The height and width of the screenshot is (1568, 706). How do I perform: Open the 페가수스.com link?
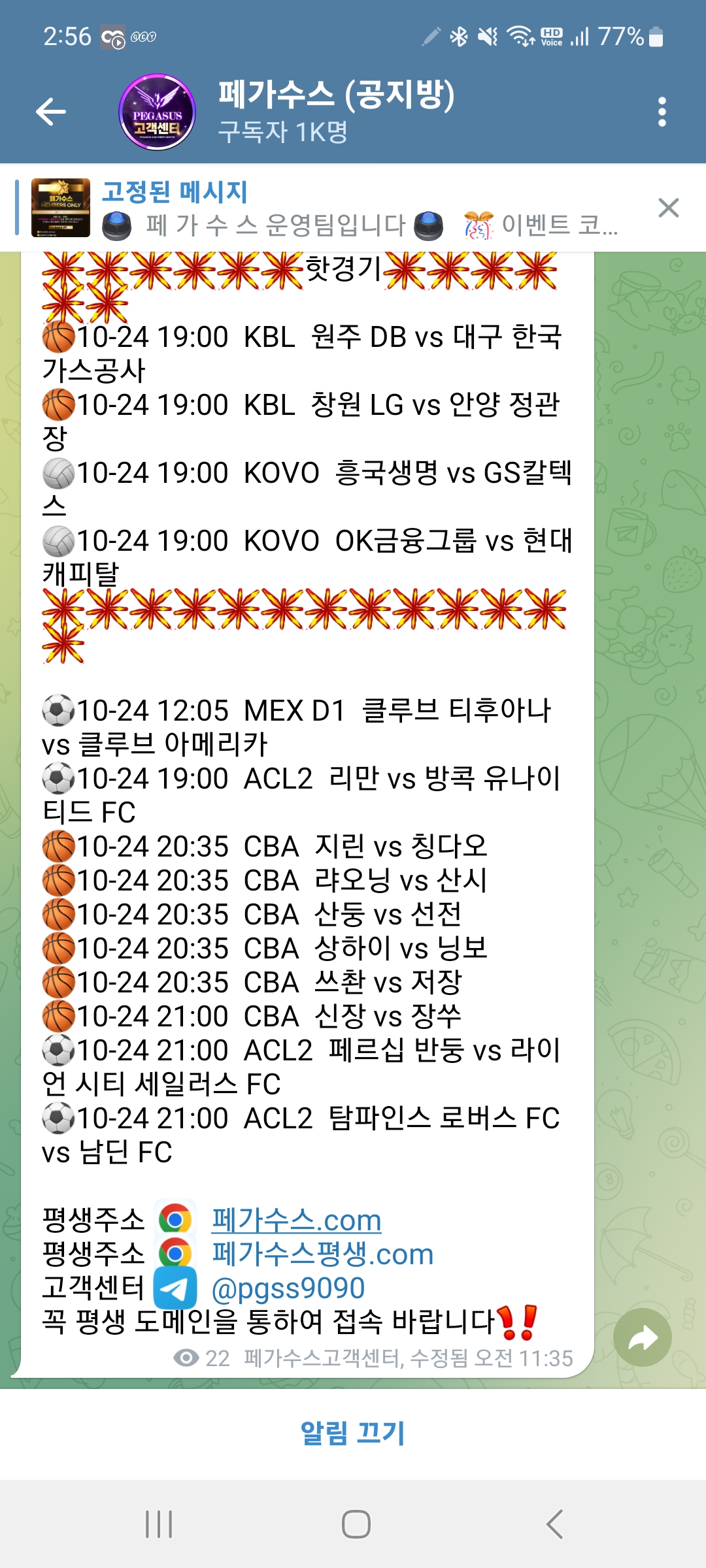coord(296,1220)
